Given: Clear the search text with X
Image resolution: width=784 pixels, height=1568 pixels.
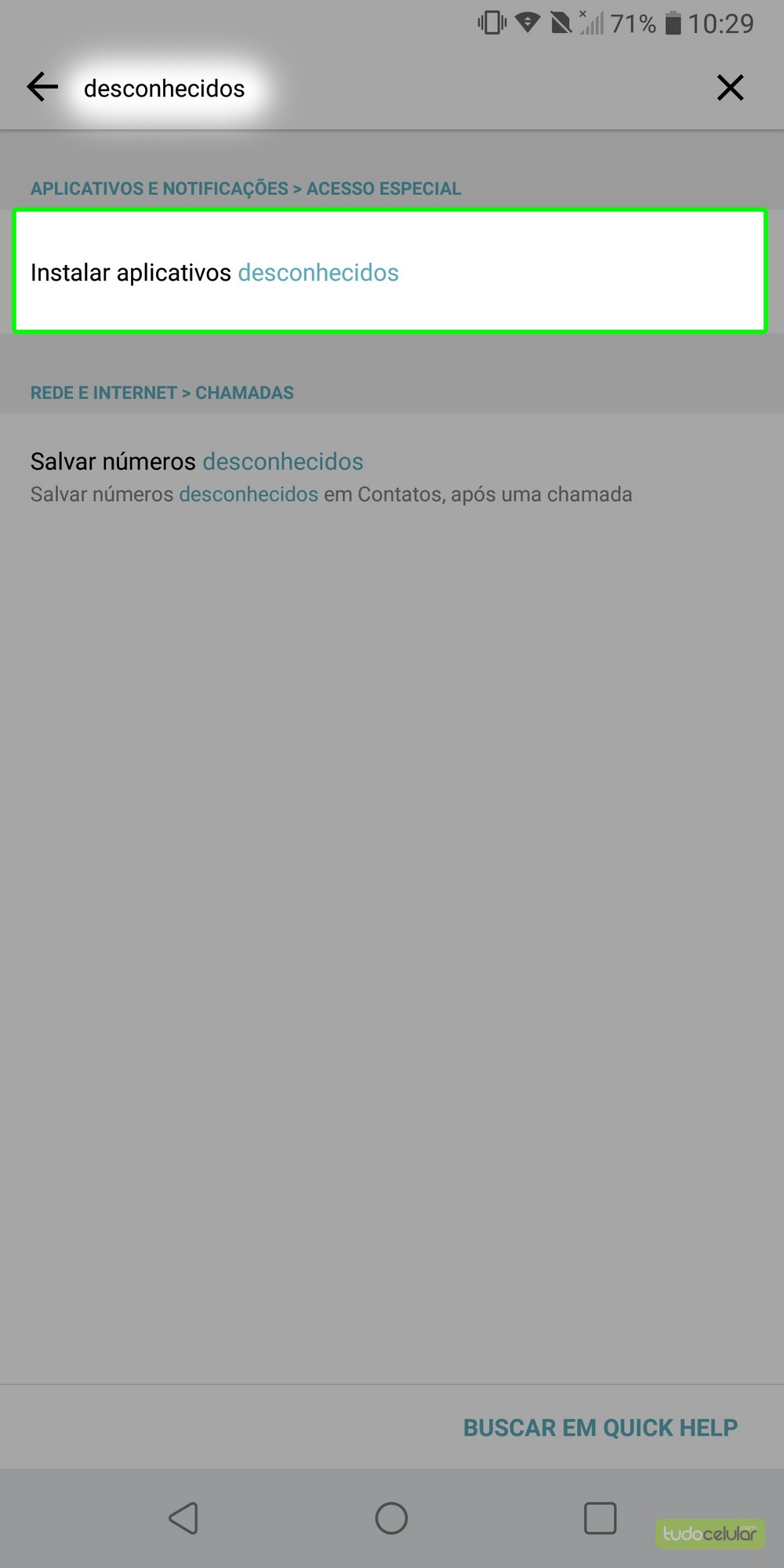Looking at the screenshot, I should tap(730, 88).
